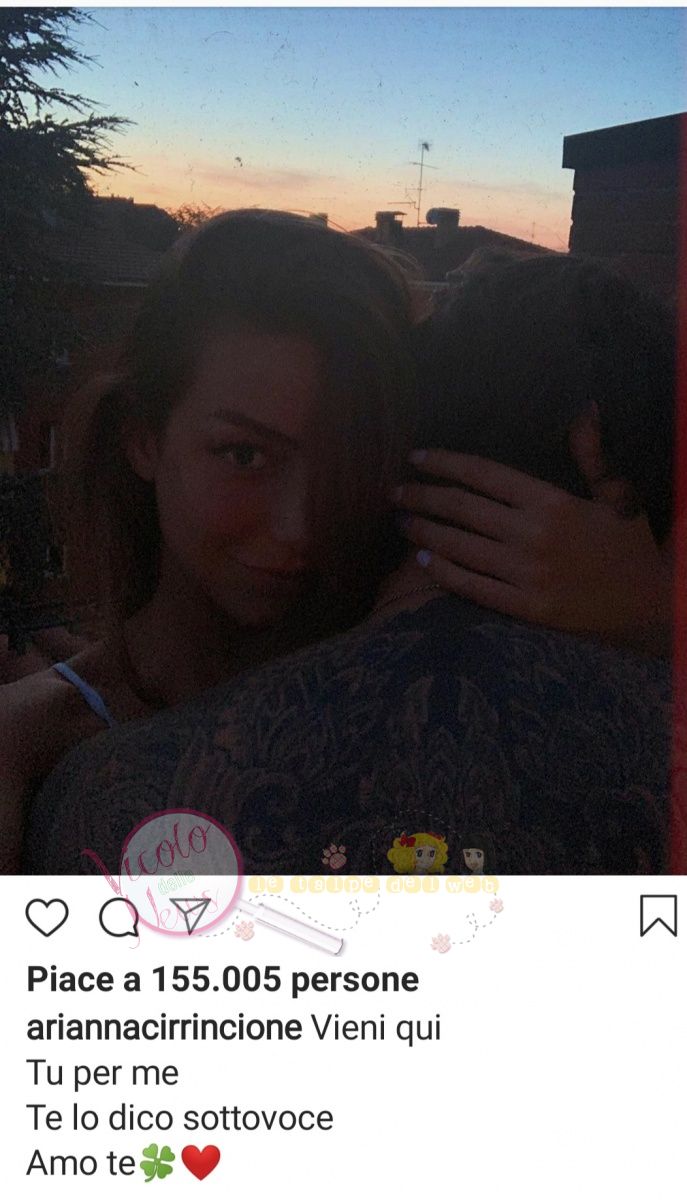View the 155.005 people who liked
The image size is (687, 1200).
222,981
